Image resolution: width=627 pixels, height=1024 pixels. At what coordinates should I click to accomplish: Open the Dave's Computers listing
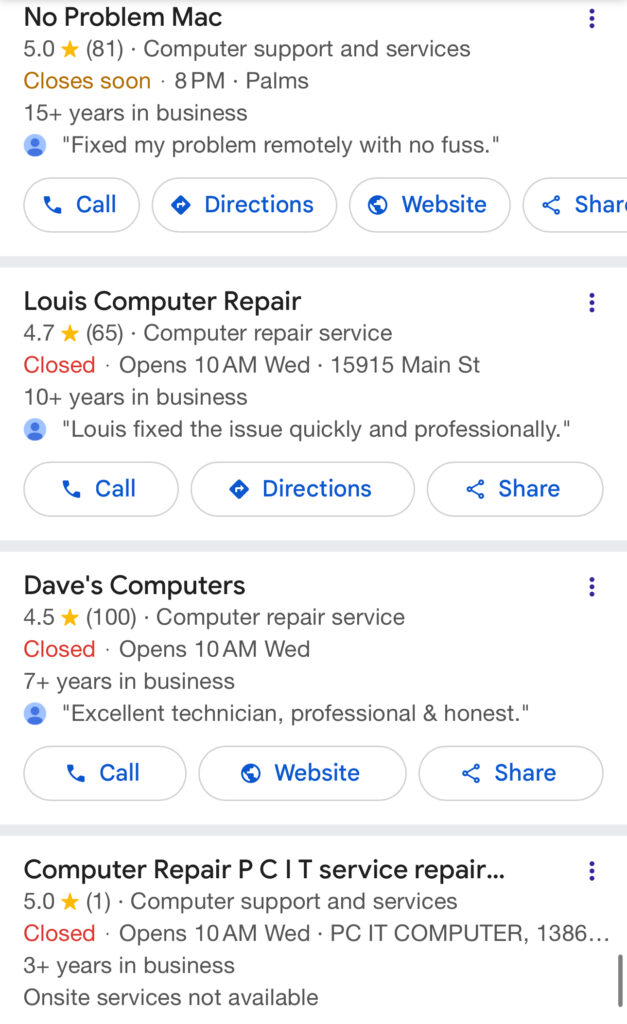click(x=135, y=586)
